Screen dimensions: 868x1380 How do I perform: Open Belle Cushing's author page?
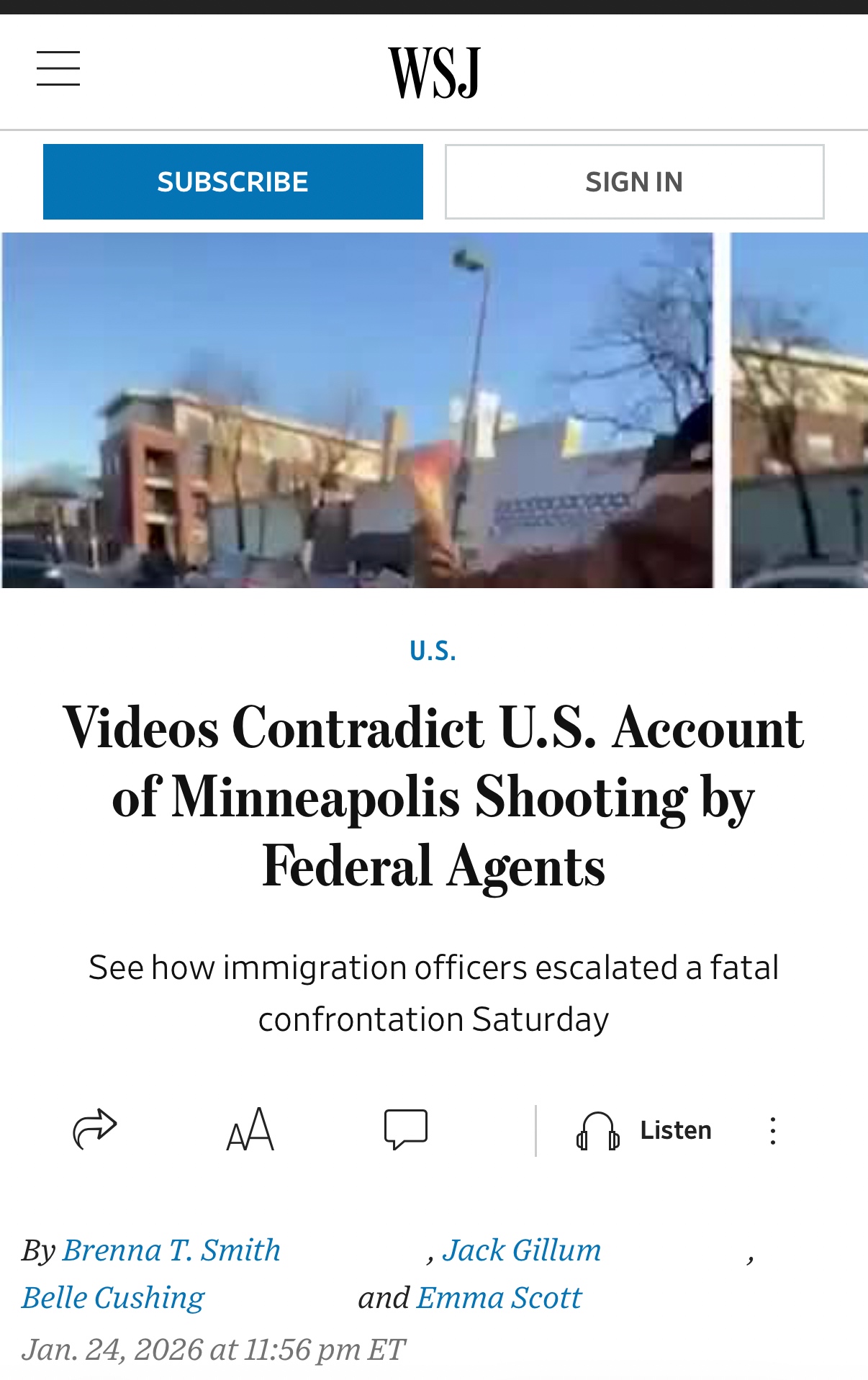click(113, 1298)
